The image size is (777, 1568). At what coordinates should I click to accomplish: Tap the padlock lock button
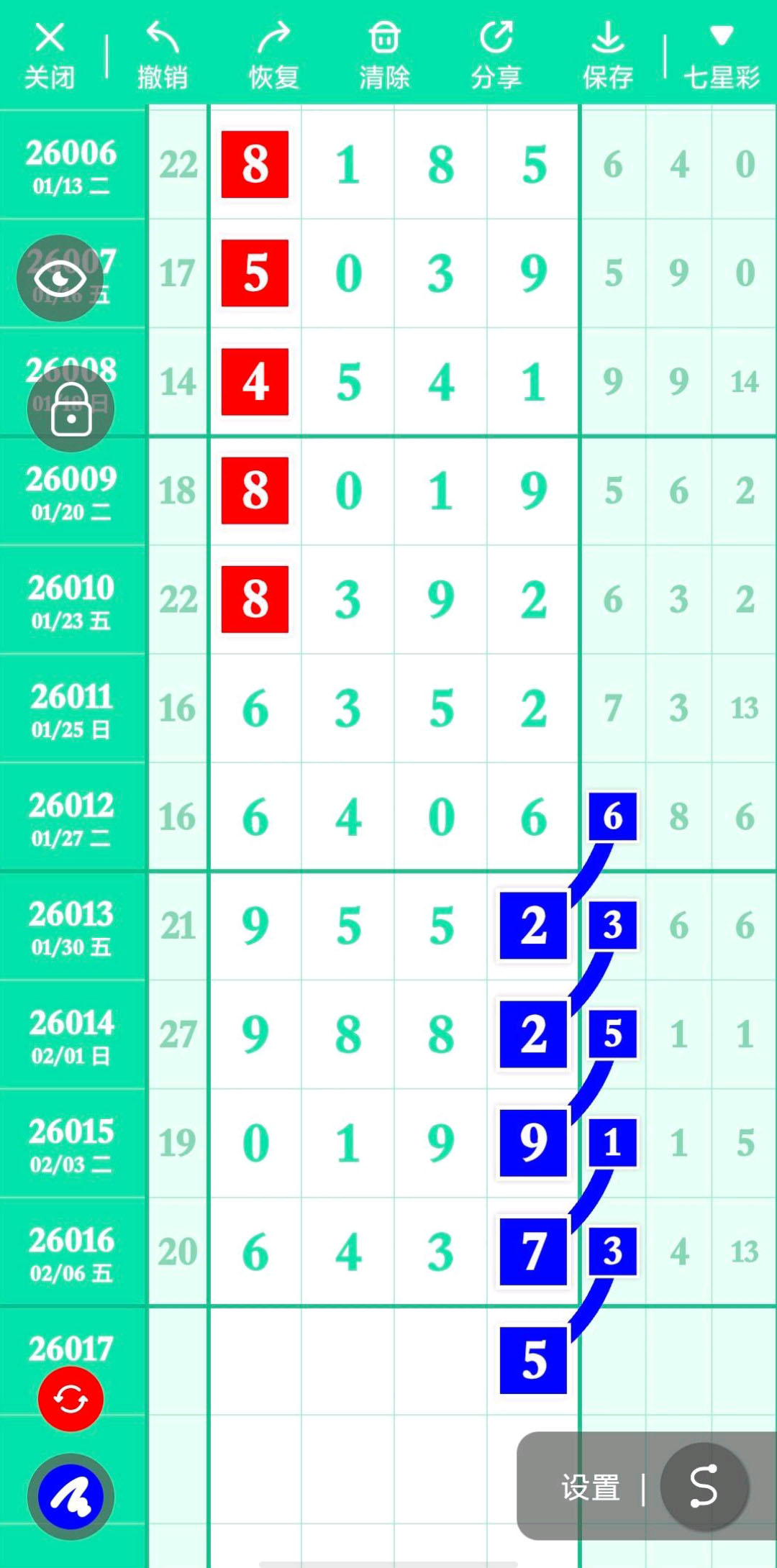71,409
